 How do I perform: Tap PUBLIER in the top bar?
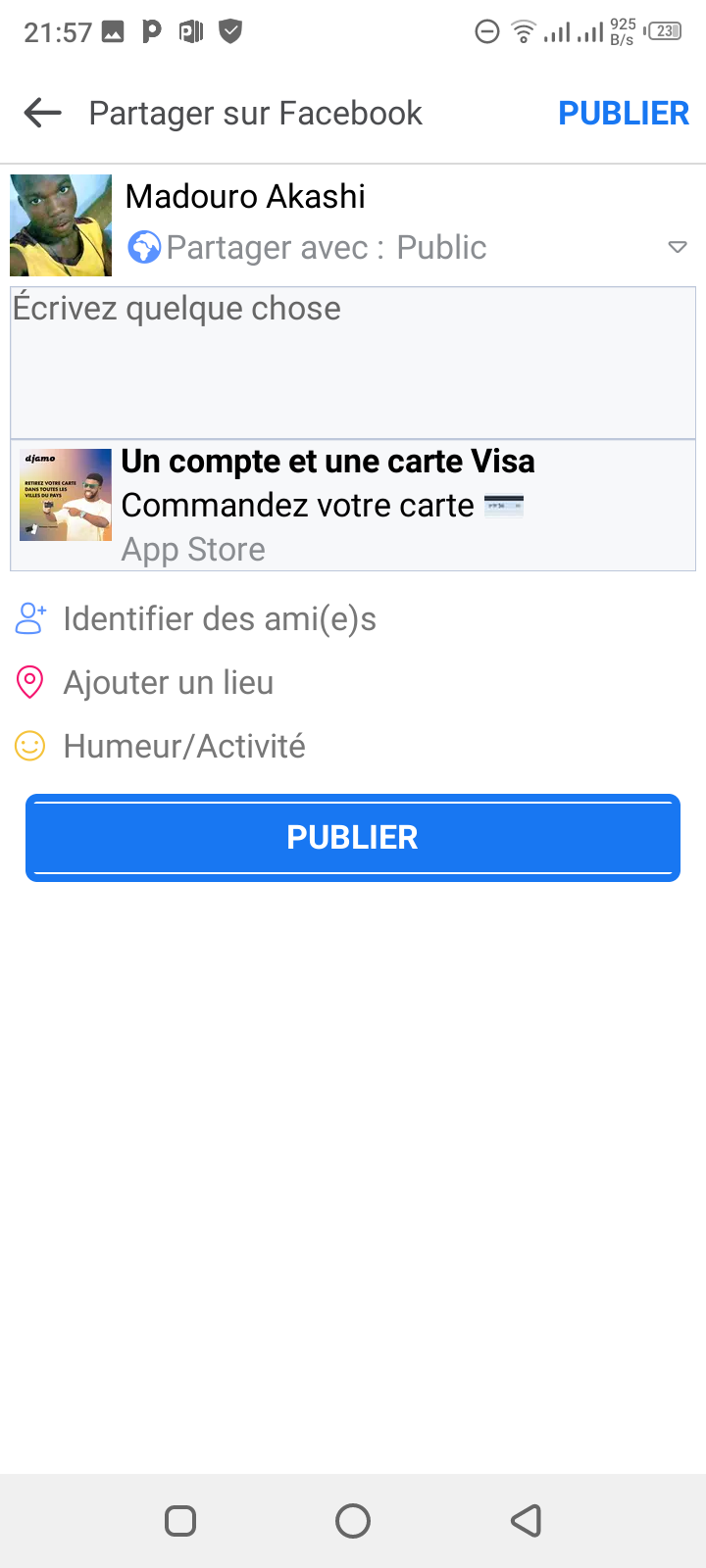pos(624,113)
